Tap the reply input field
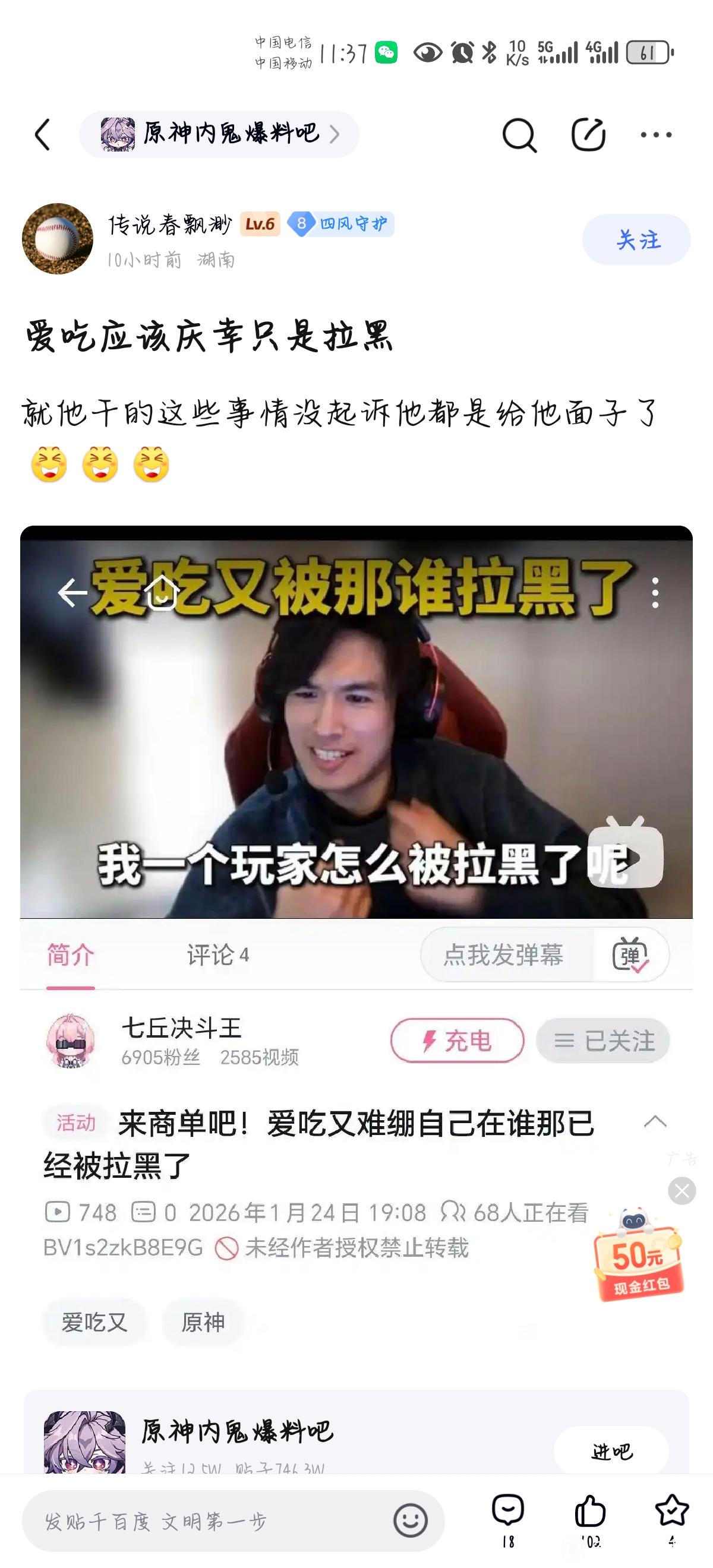Image resolution: width=713 pixels, height=1568 pixels. tap(207, 1522)
